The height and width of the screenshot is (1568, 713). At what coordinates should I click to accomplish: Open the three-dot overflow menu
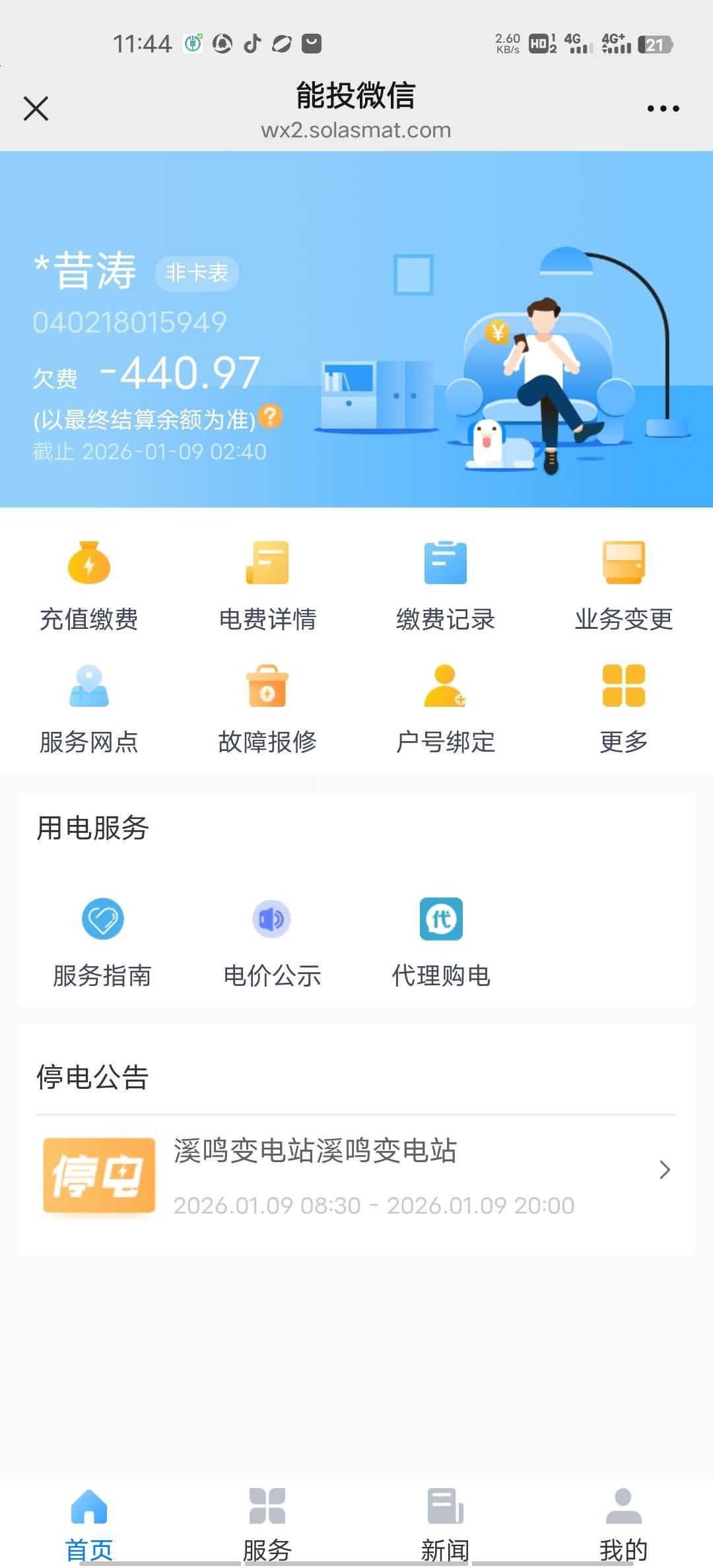[x=663, y=109]
